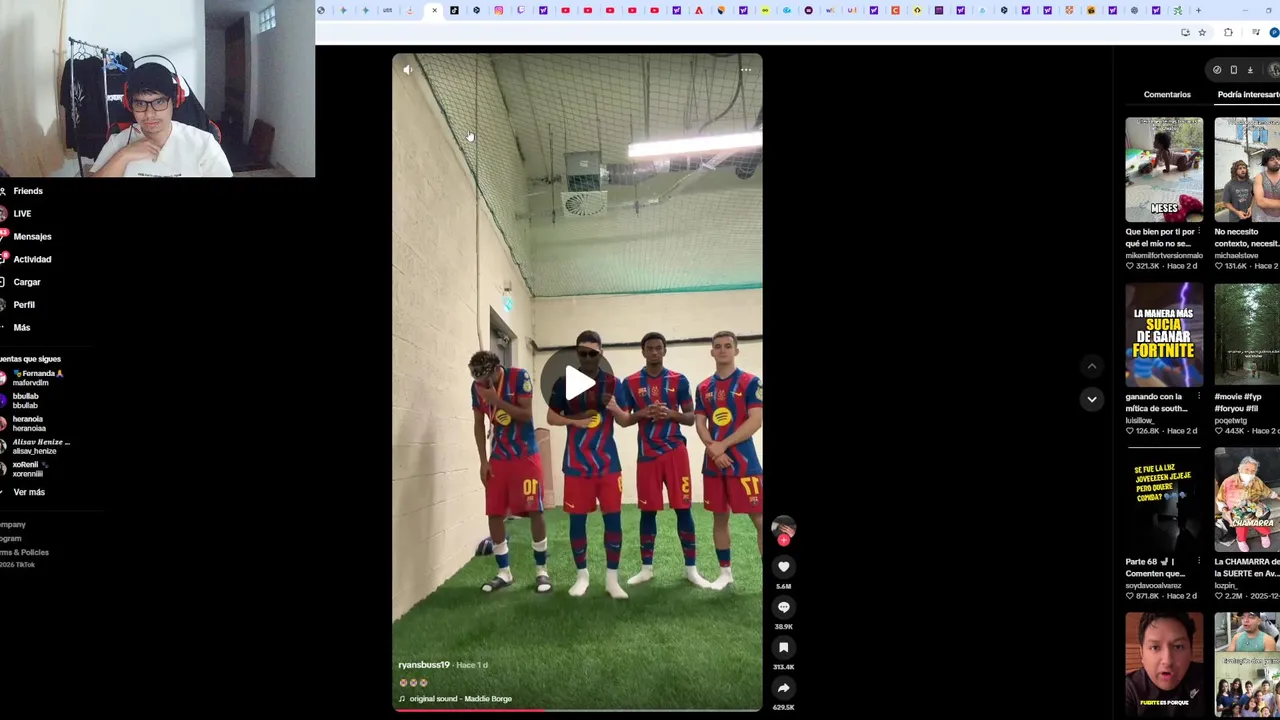Play the paused video

(x=578, y=383)
